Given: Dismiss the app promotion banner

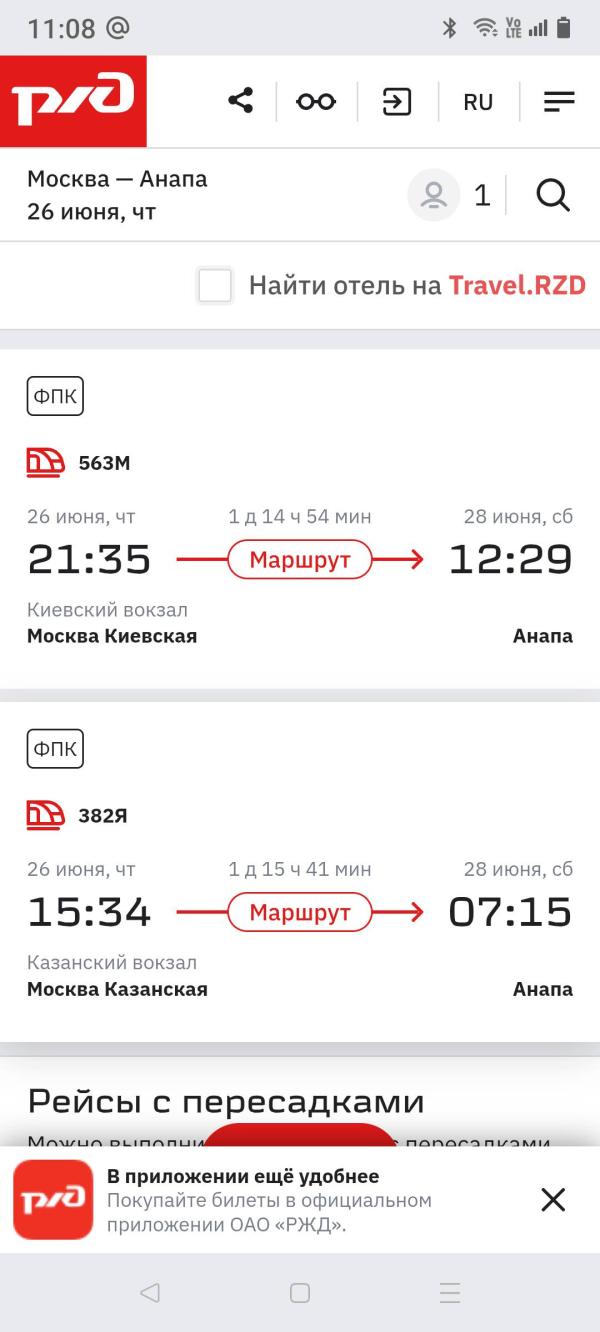Looking at the screenshot, I should click(553, 1200).
